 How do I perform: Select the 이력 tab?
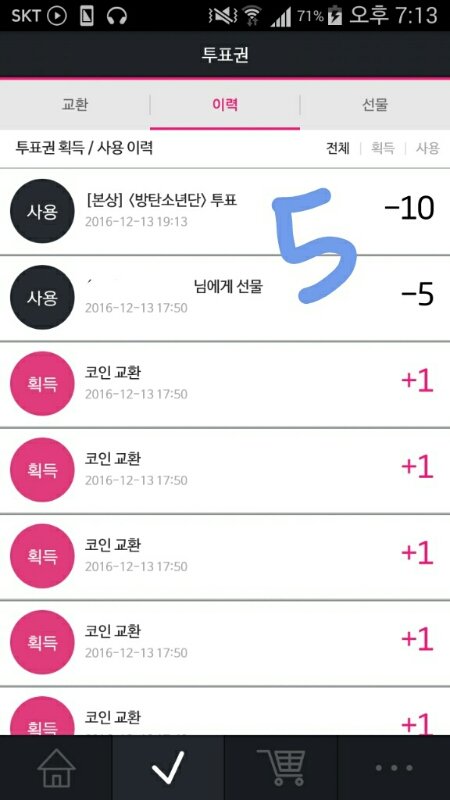[x=225, y=105]
